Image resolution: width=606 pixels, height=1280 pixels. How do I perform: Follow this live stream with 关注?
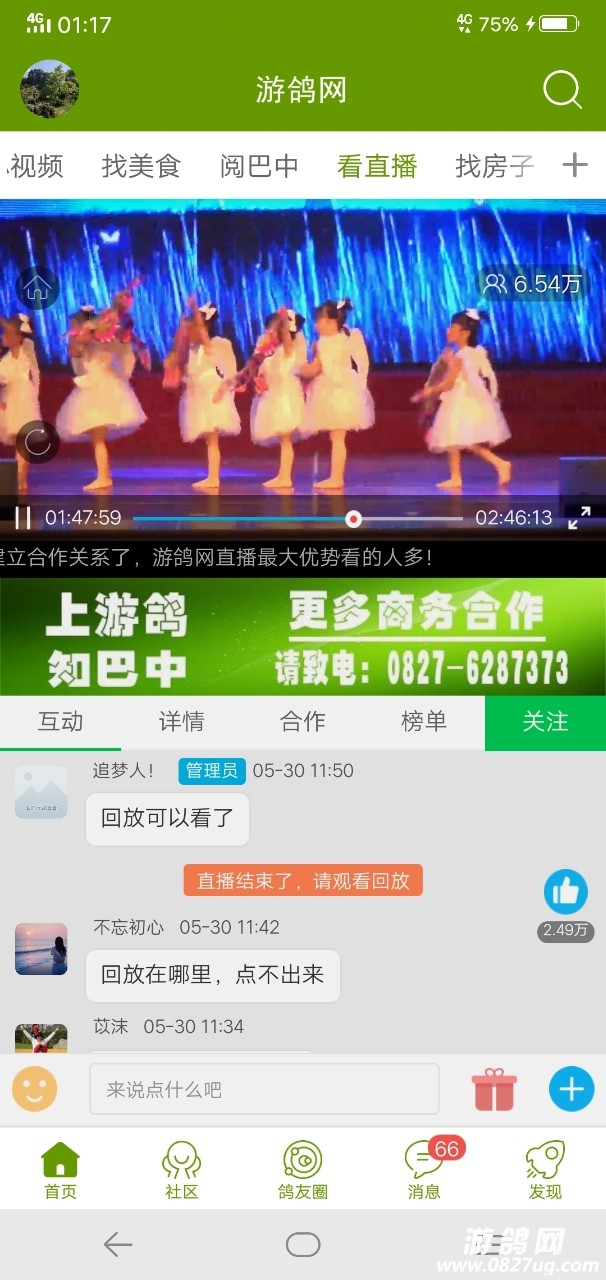point(545,722)
